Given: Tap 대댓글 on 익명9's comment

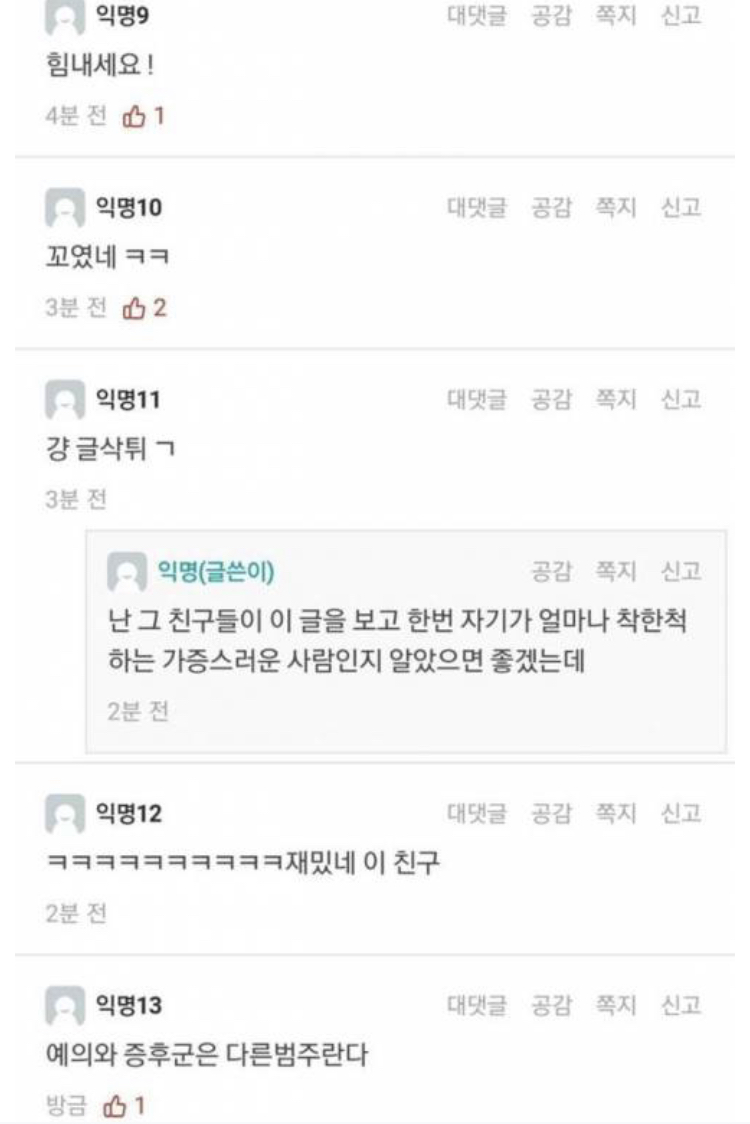Looking at the screenshot, I should pos(476,16).
